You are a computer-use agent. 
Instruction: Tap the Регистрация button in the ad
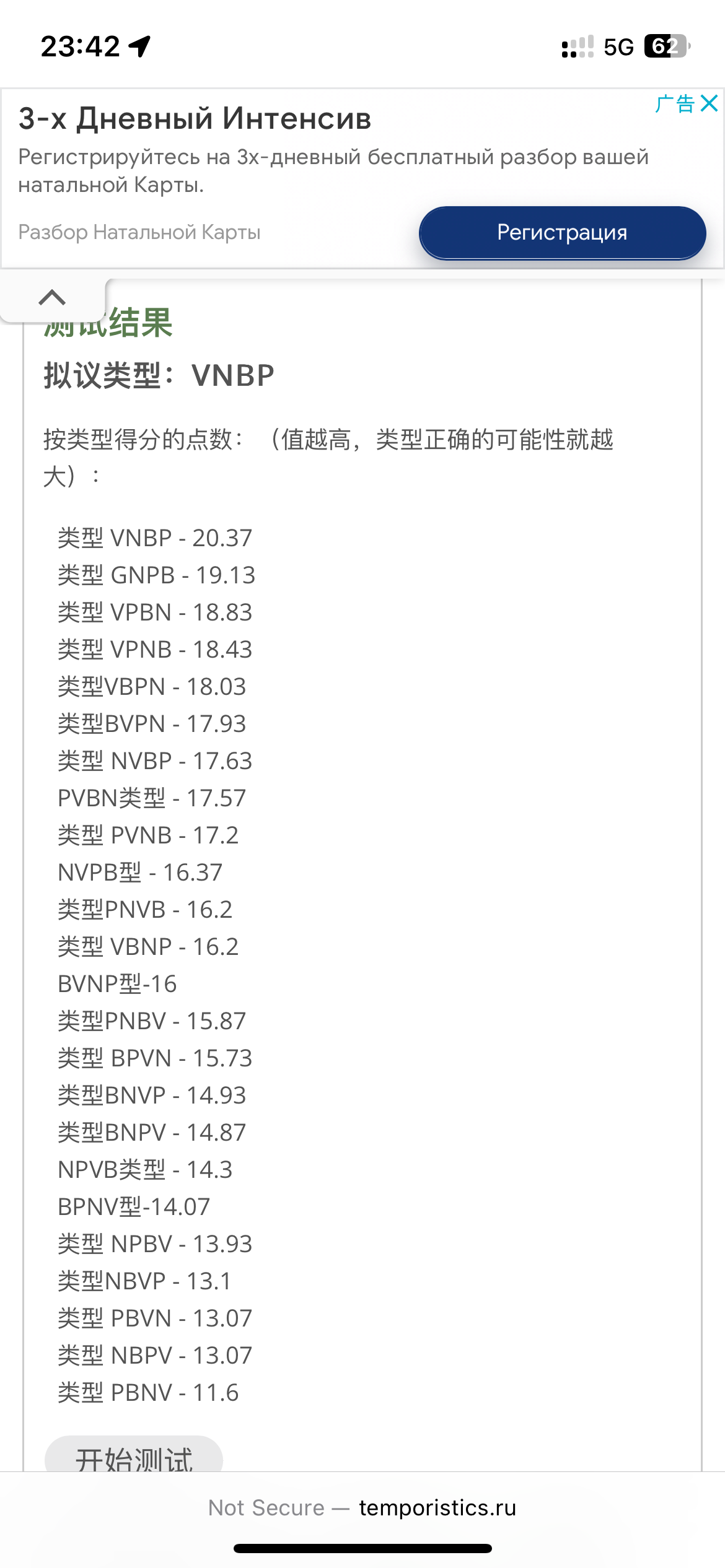562,233
